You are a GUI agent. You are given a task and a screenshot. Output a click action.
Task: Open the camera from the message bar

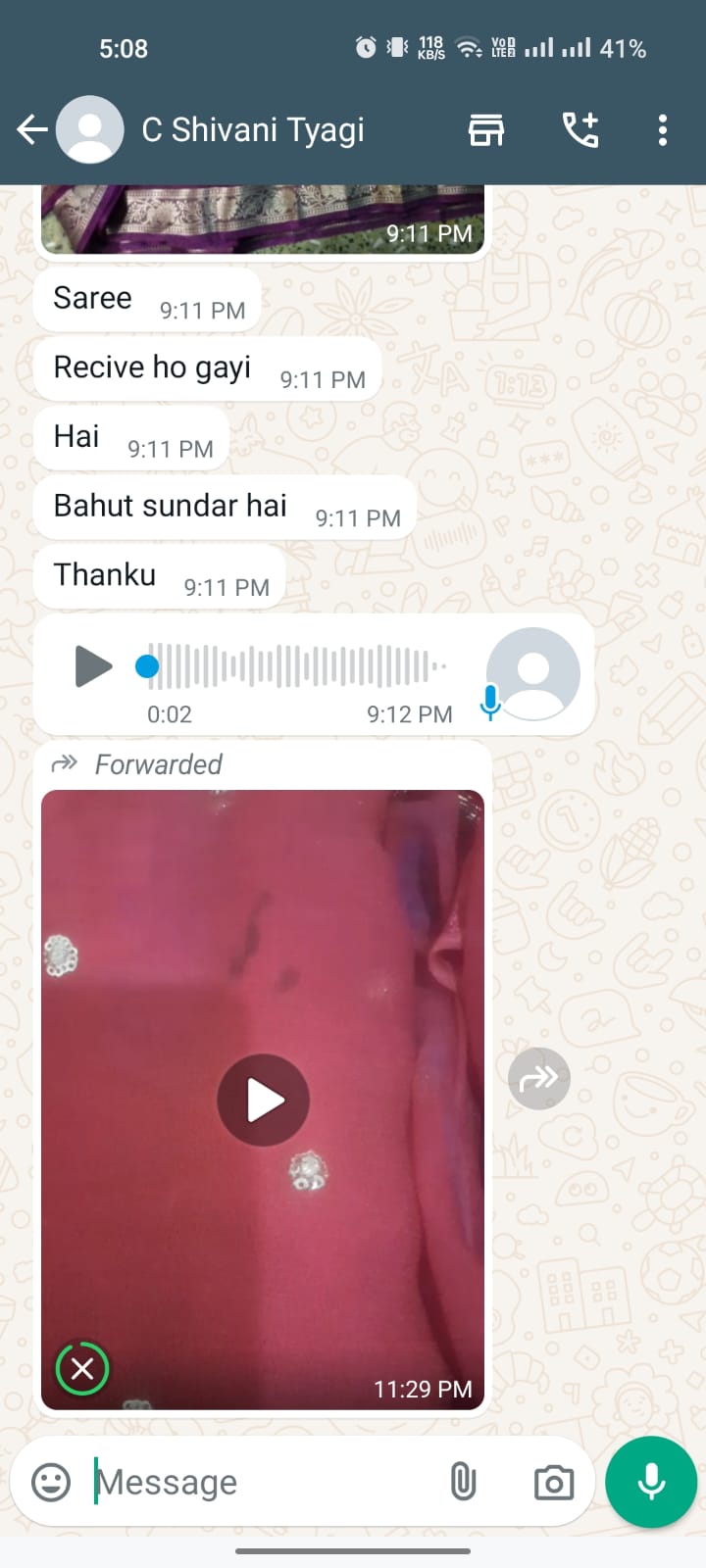coord(554,1482)
